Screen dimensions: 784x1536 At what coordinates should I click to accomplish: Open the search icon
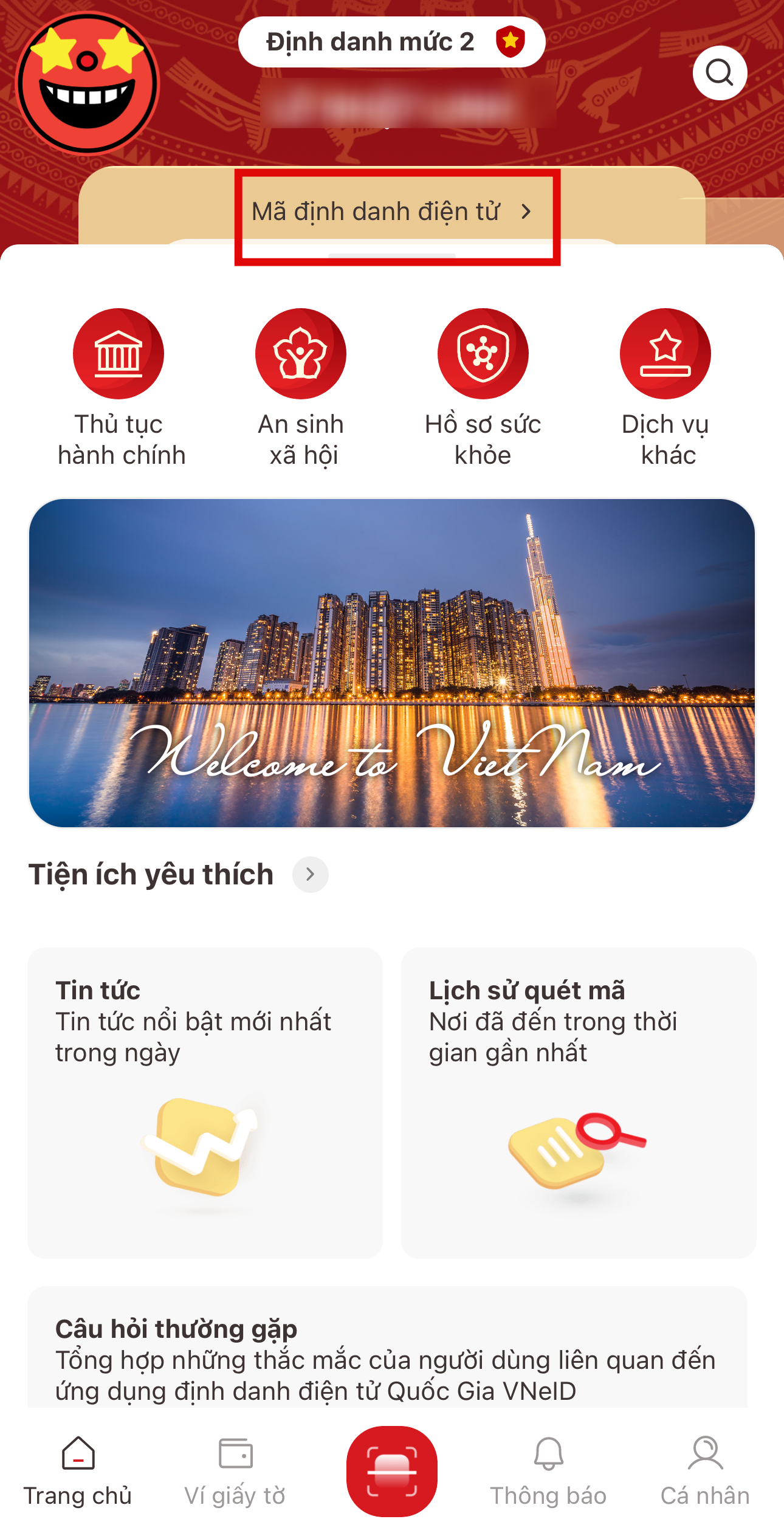coord(720,73)
